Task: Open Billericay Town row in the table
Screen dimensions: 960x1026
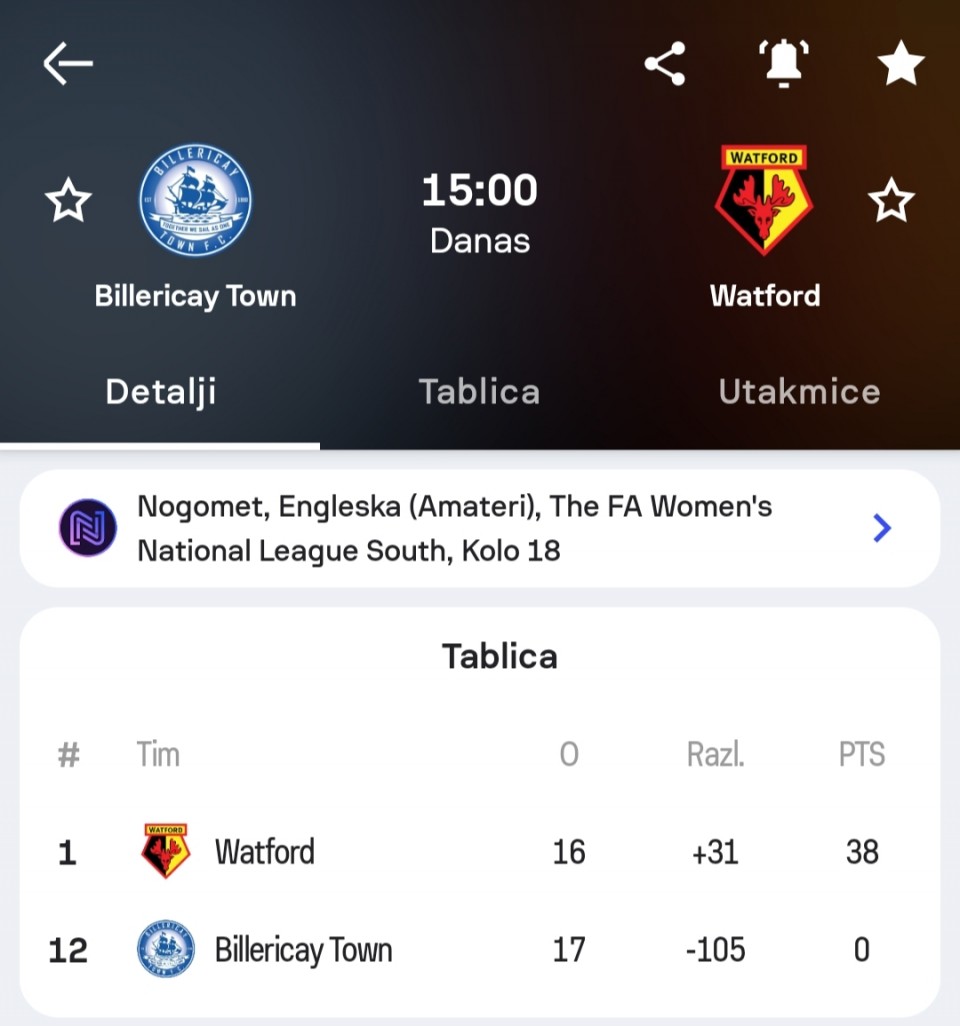Action: (x=480, y=949)
